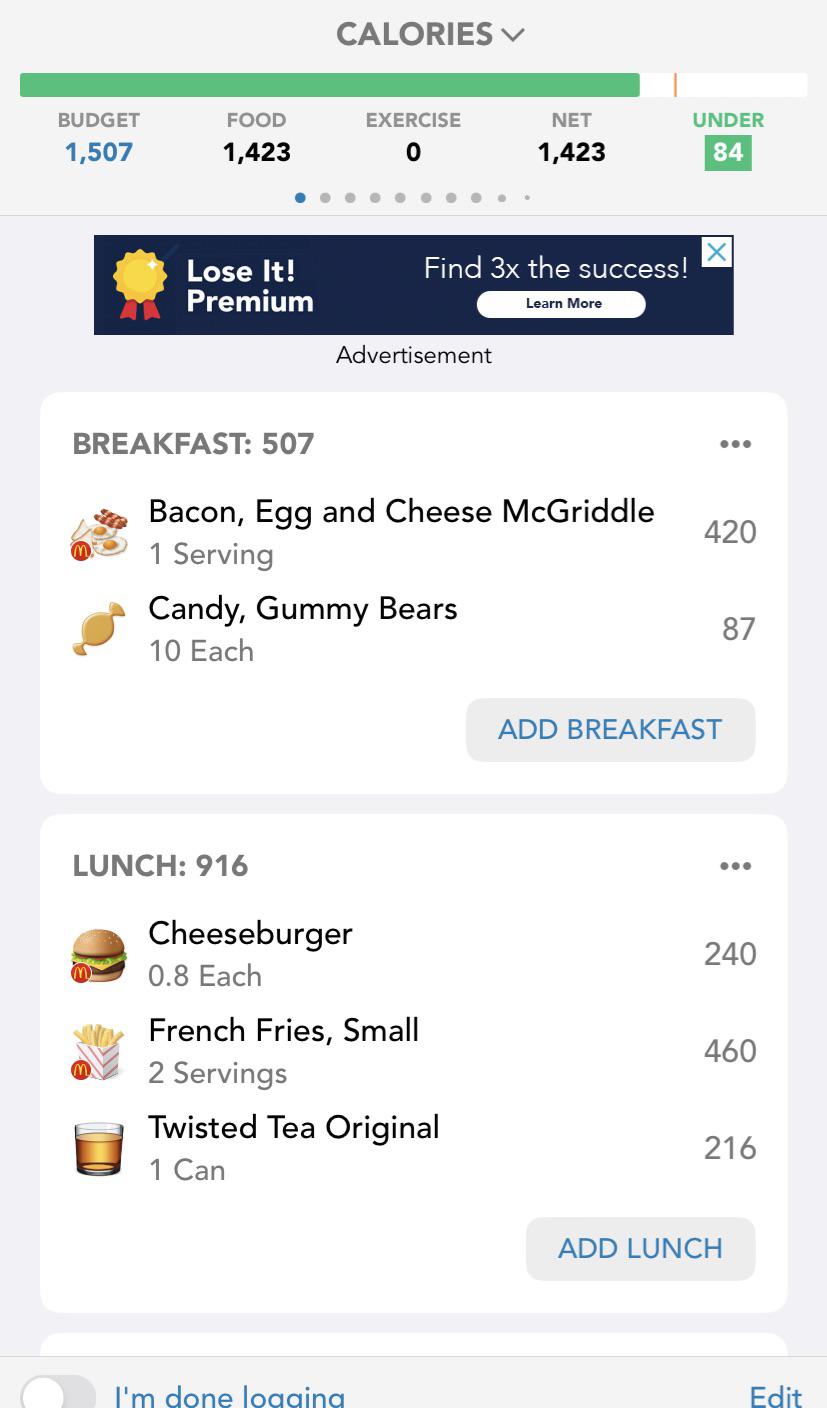Tap Learn More on the Premium banner
827x1408 pixels.
[x=561, y=304]
